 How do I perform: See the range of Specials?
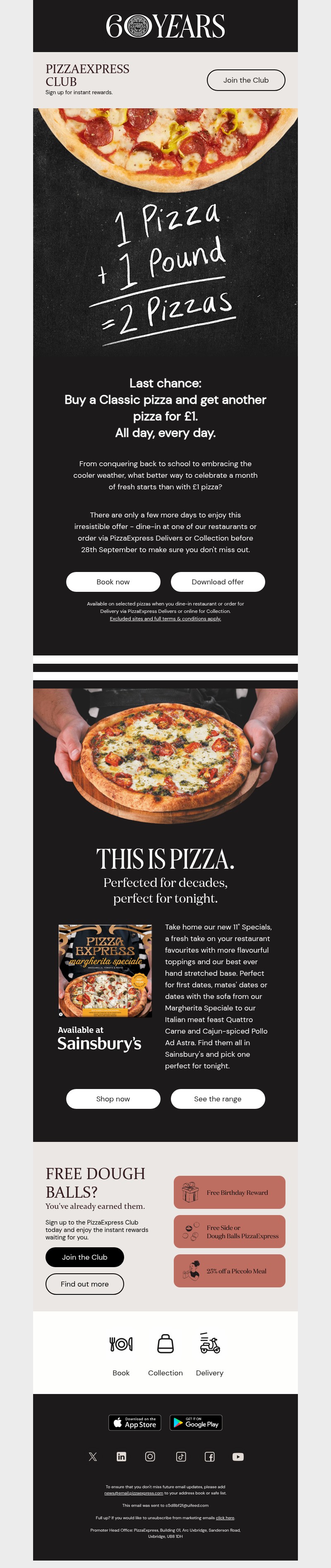218,1099
